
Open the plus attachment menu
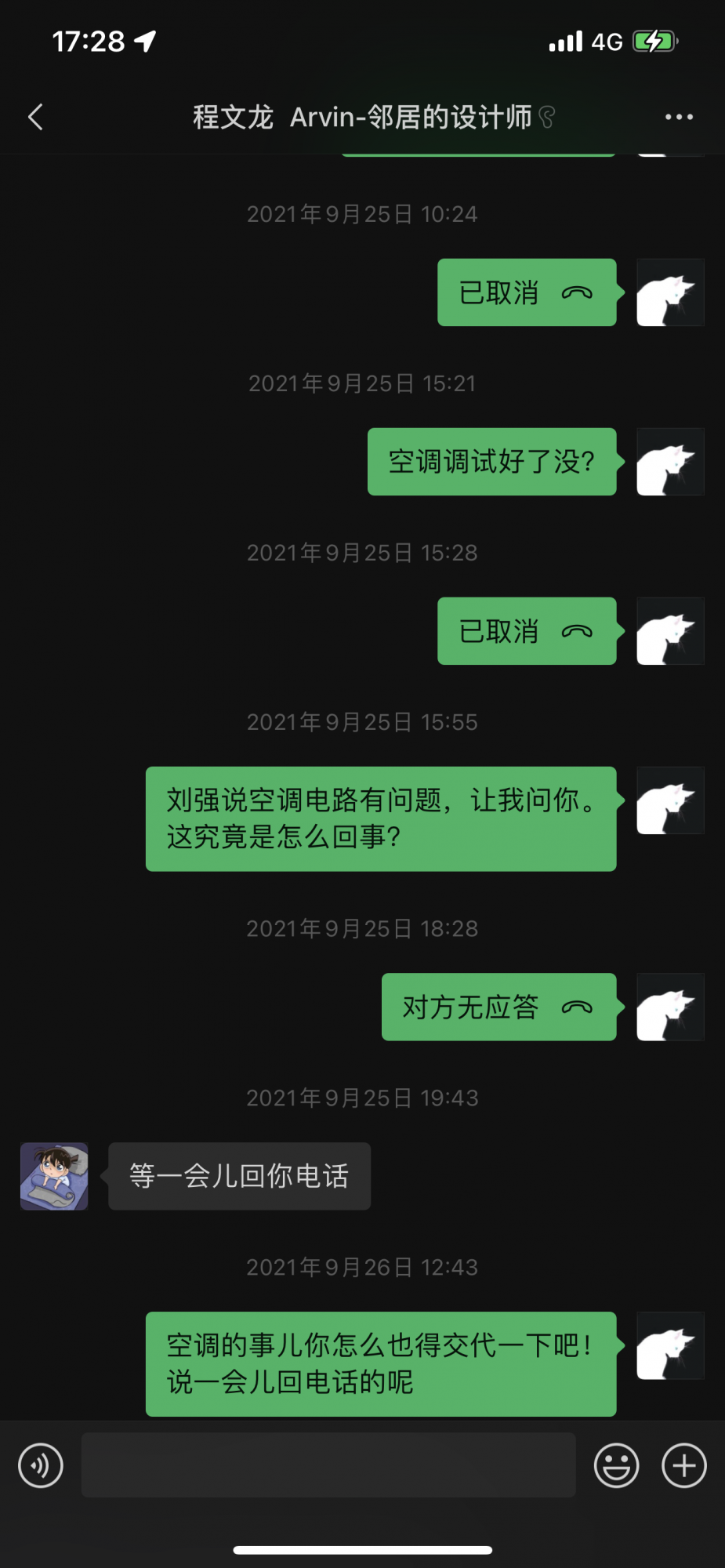683,1465
